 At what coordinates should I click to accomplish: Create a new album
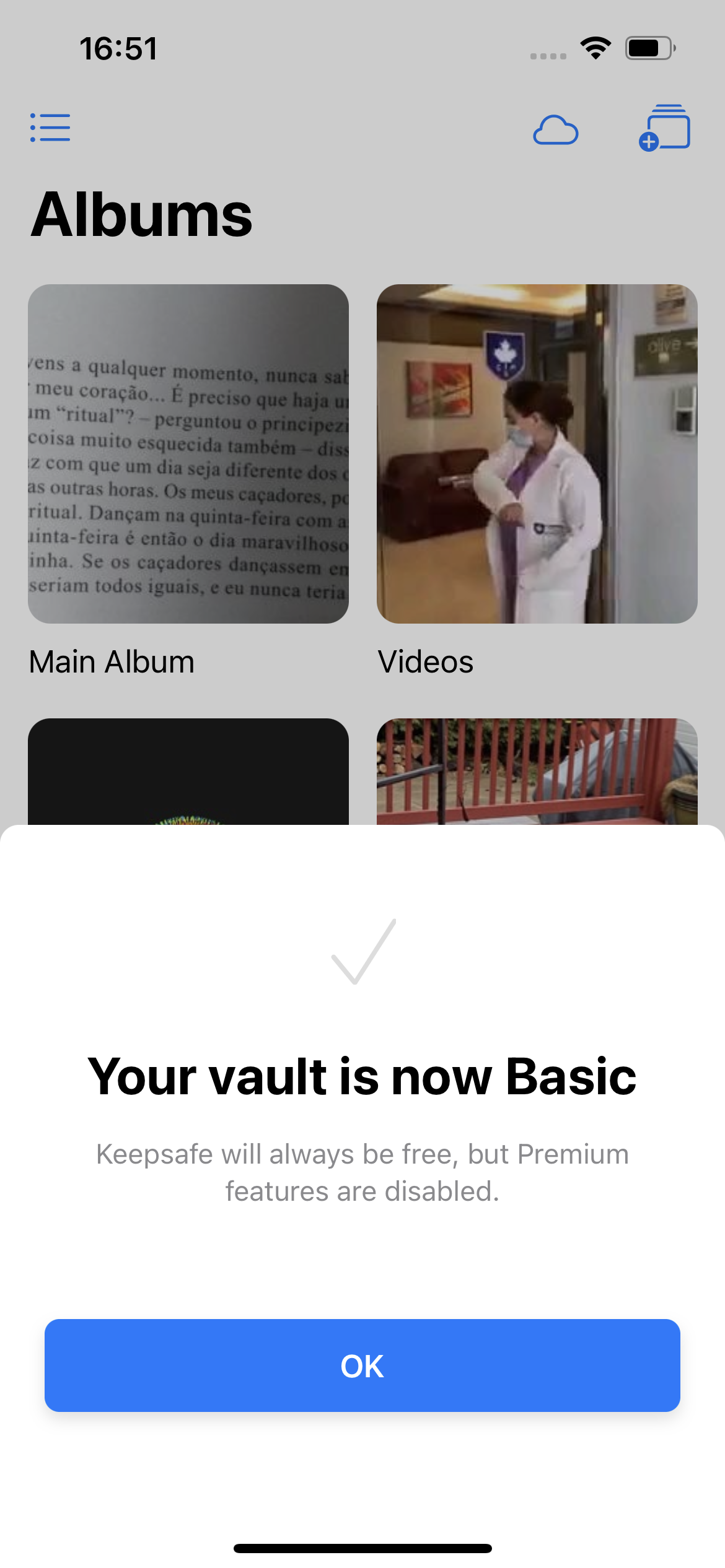pyautogui.click(x=665, y=128)
